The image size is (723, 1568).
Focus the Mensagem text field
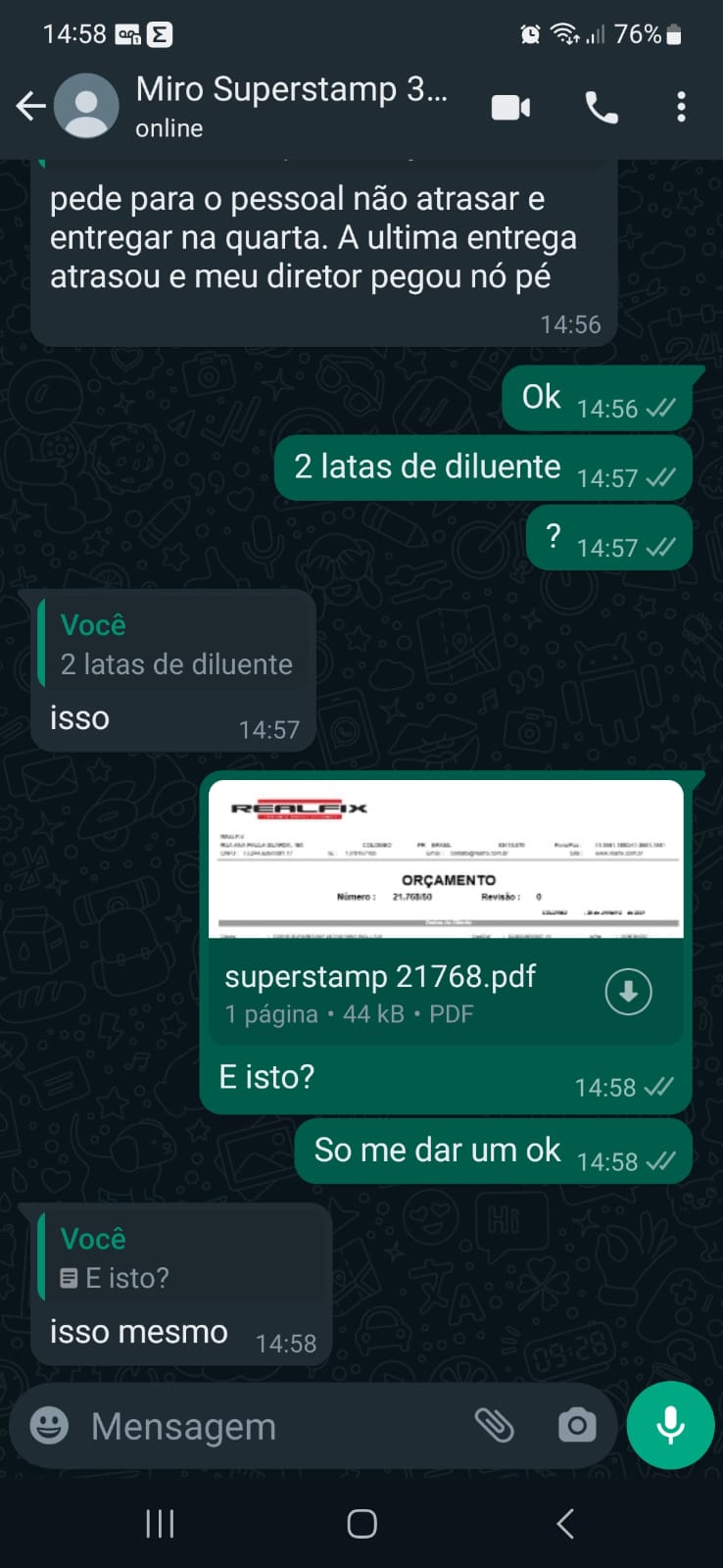(265, 1427)
